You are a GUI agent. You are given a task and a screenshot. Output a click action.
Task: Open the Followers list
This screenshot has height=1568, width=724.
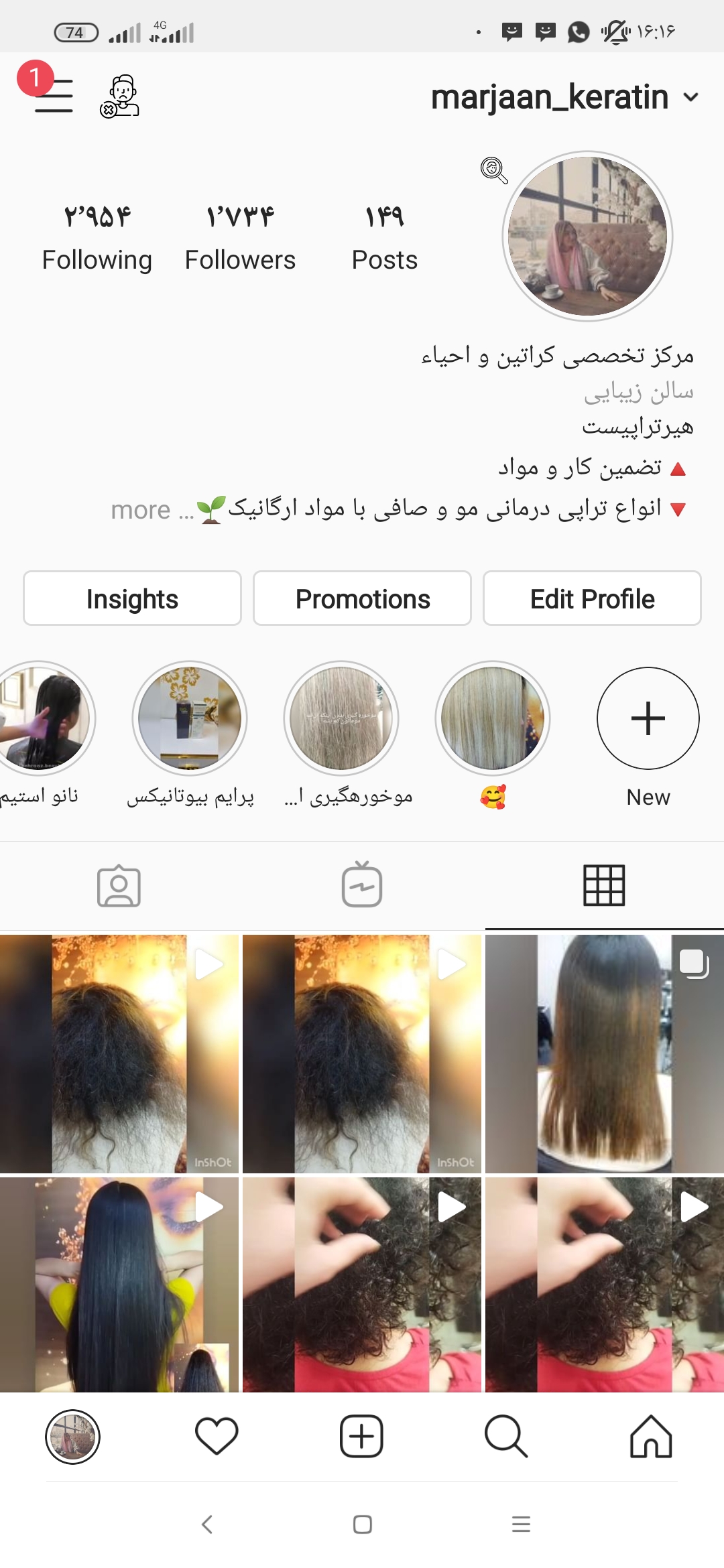tap(240, 237)
